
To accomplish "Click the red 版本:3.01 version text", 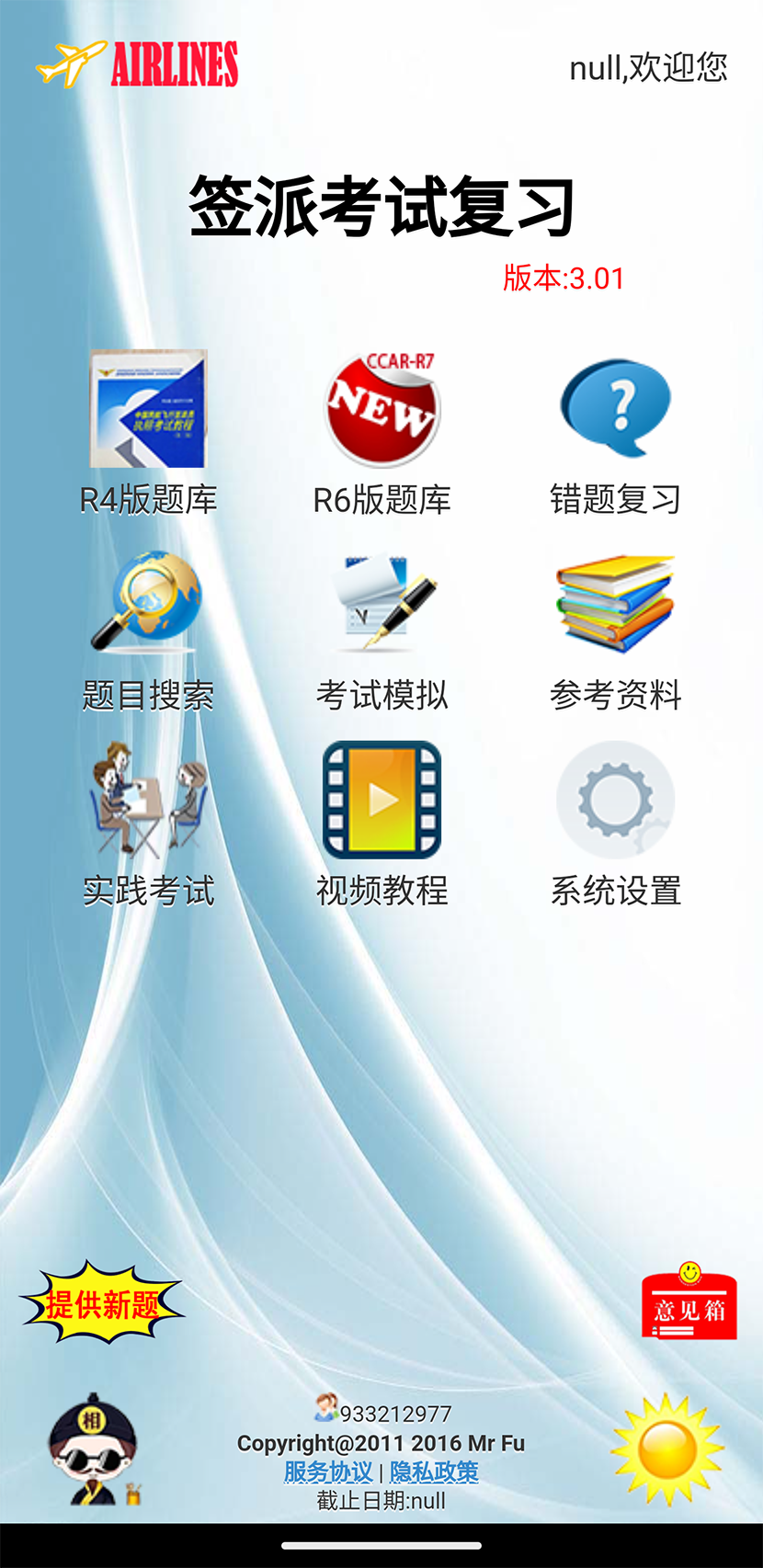I will point(564,278).
